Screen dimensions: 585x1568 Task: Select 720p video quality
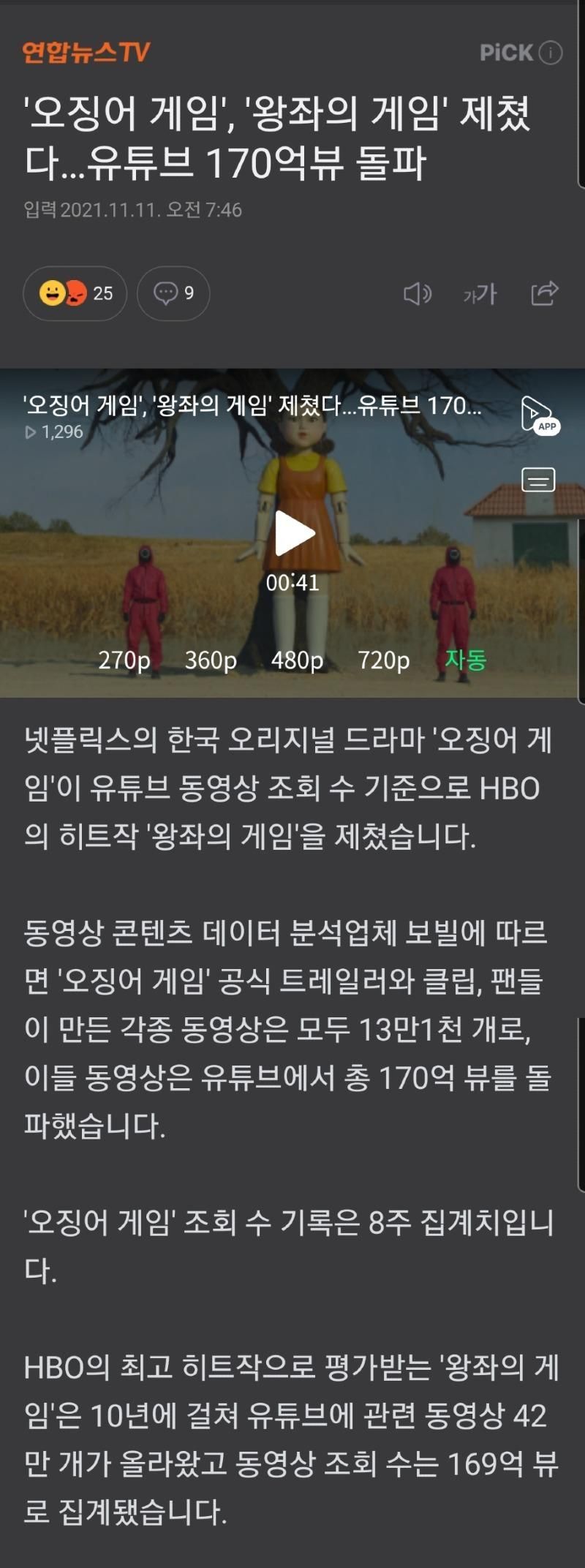coord(383,660)
